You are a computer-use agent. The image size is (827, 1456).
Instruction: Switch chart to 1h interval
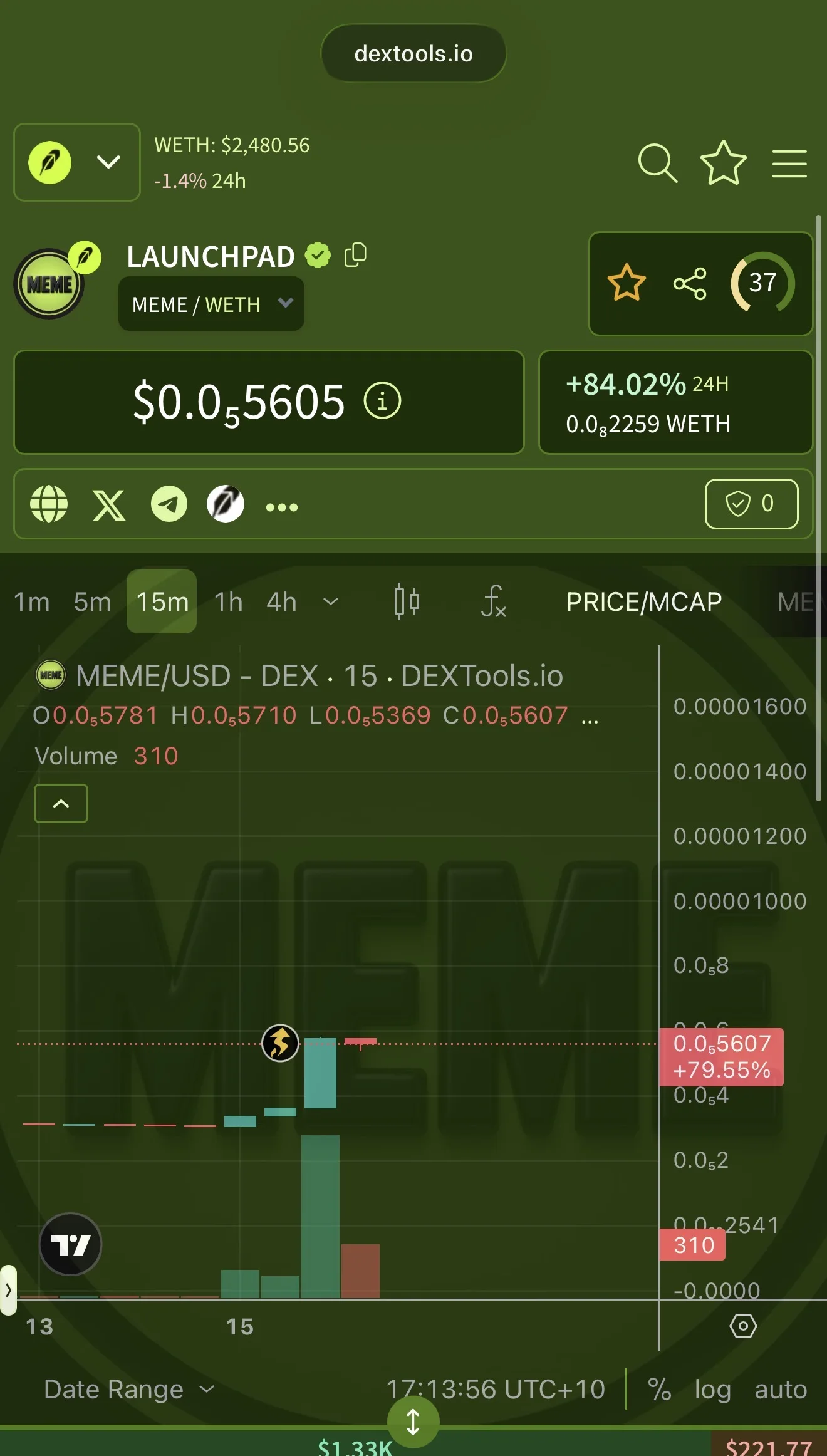(x=229, y=602)
